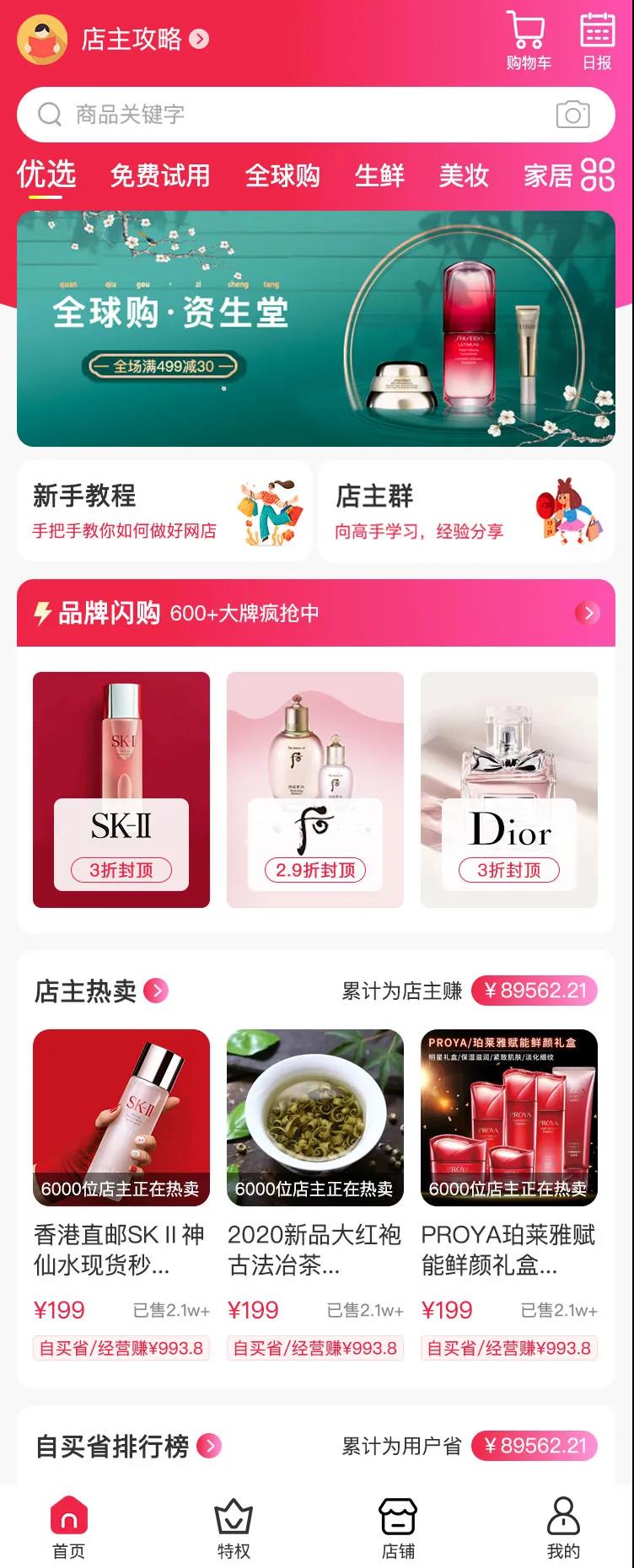Image resolution: width=634 pixels, height=1568 pixels.
Task: Open 店主攻略 guide link
Action: 143,39
